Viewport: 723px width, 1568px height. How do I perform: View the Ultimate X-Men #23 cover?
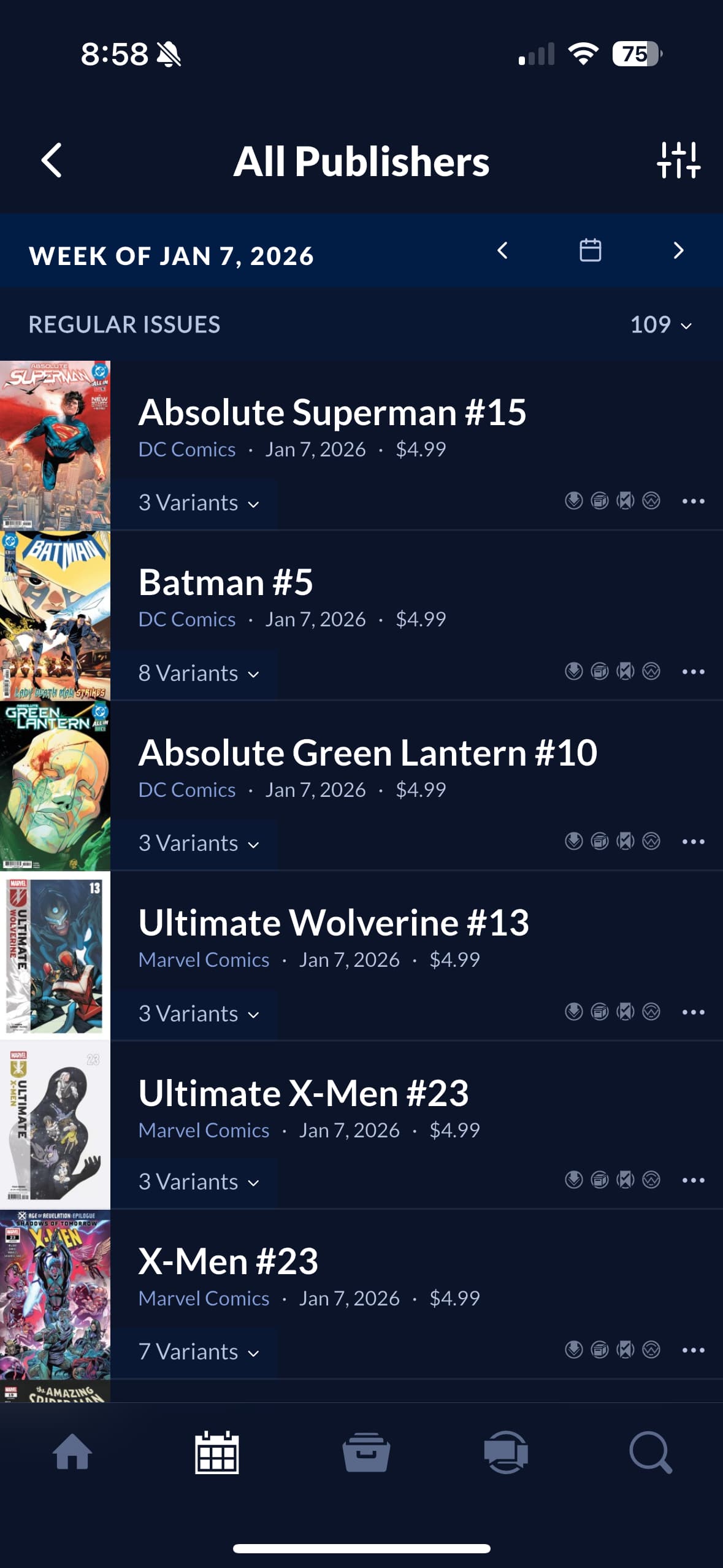click(55, 1125)
